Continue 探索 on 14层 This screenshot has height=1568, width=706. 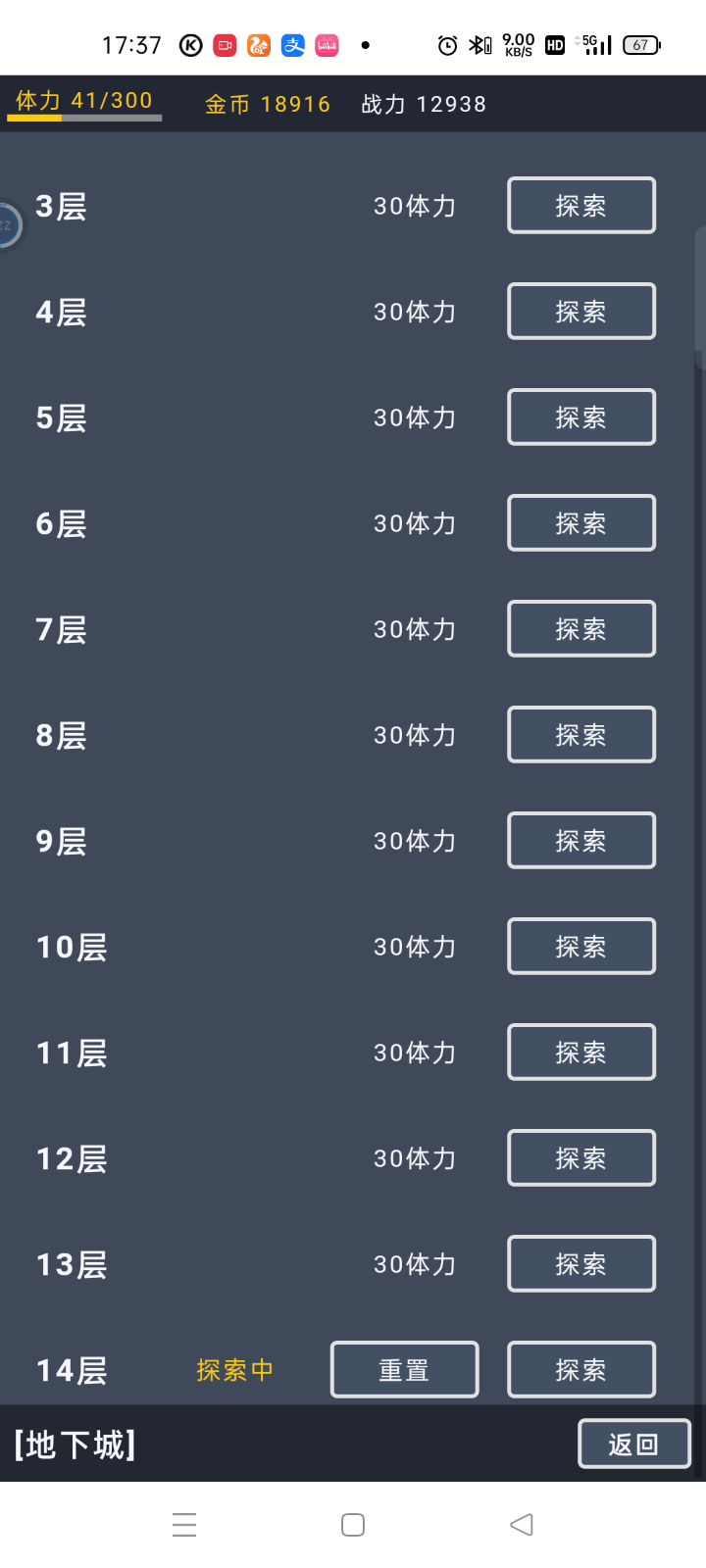coord(580,1370)
